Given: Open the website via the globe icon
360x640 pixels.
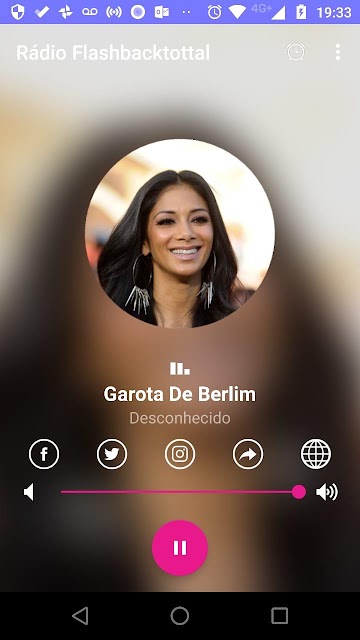Looking at the screenshot, I should click(x=316, y=454).
